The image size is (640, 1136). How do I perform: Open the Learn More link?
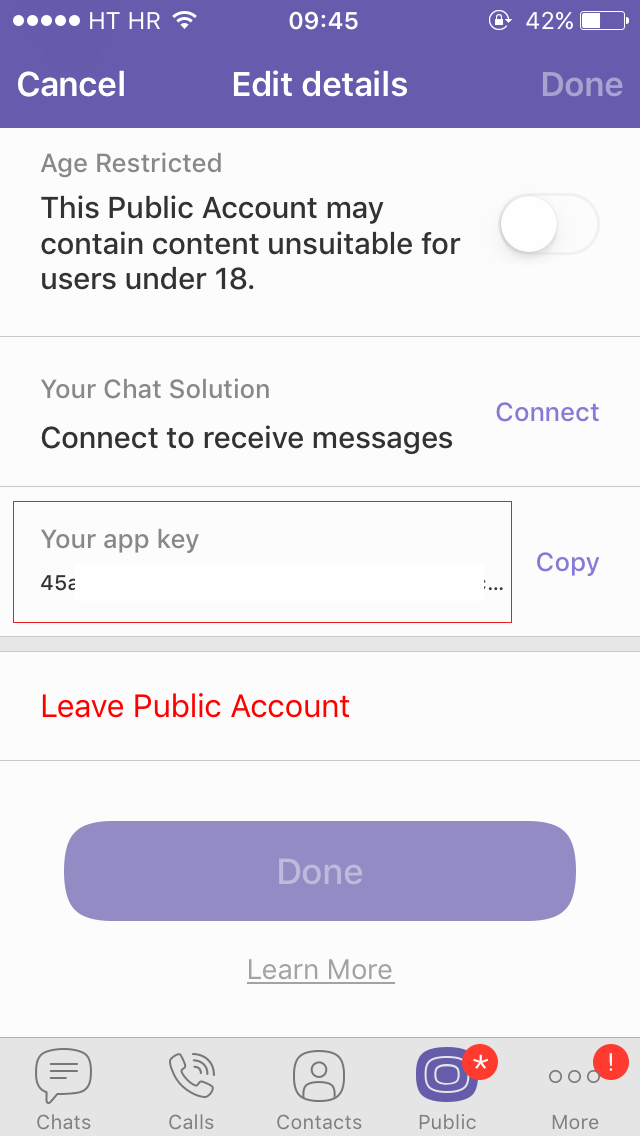320,970
